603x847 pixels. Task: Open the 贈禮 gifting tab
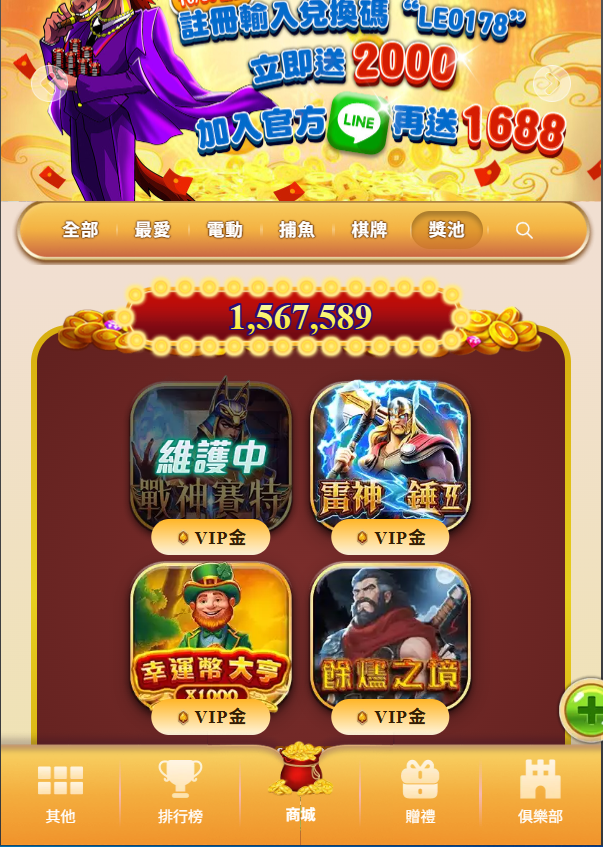click(x=420, y=793)
